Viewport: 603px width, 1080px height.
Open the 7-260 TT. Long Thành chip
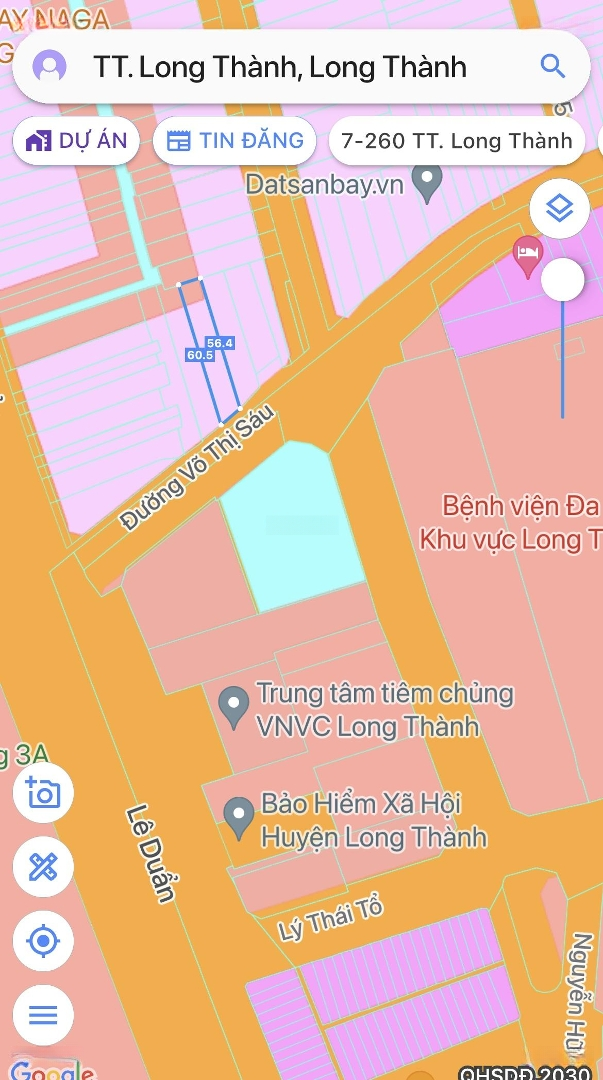point(457,141)
